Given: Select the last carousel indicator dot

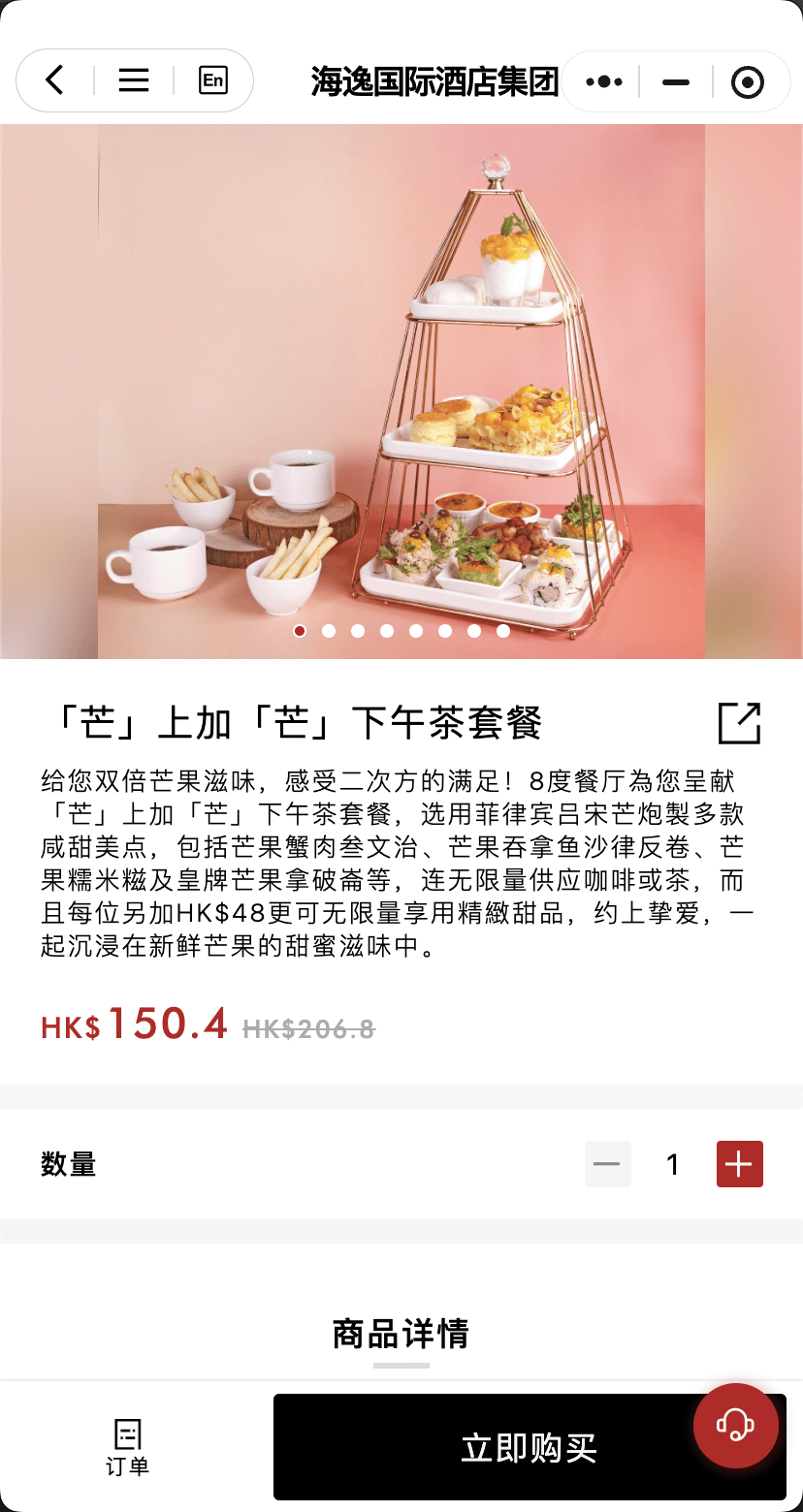Looking at the screenshot, I should click(503, 630).
